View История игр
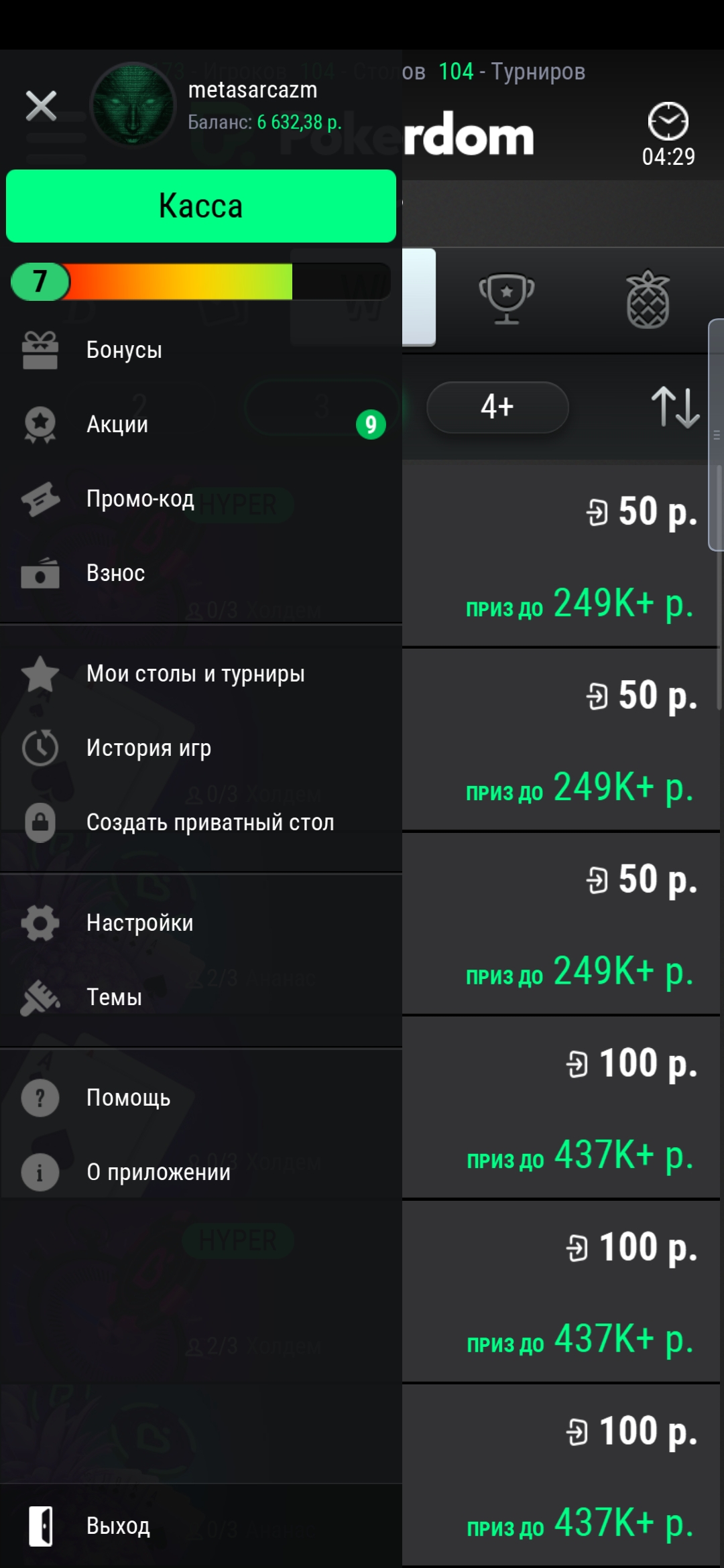 [x=201, y=748]
